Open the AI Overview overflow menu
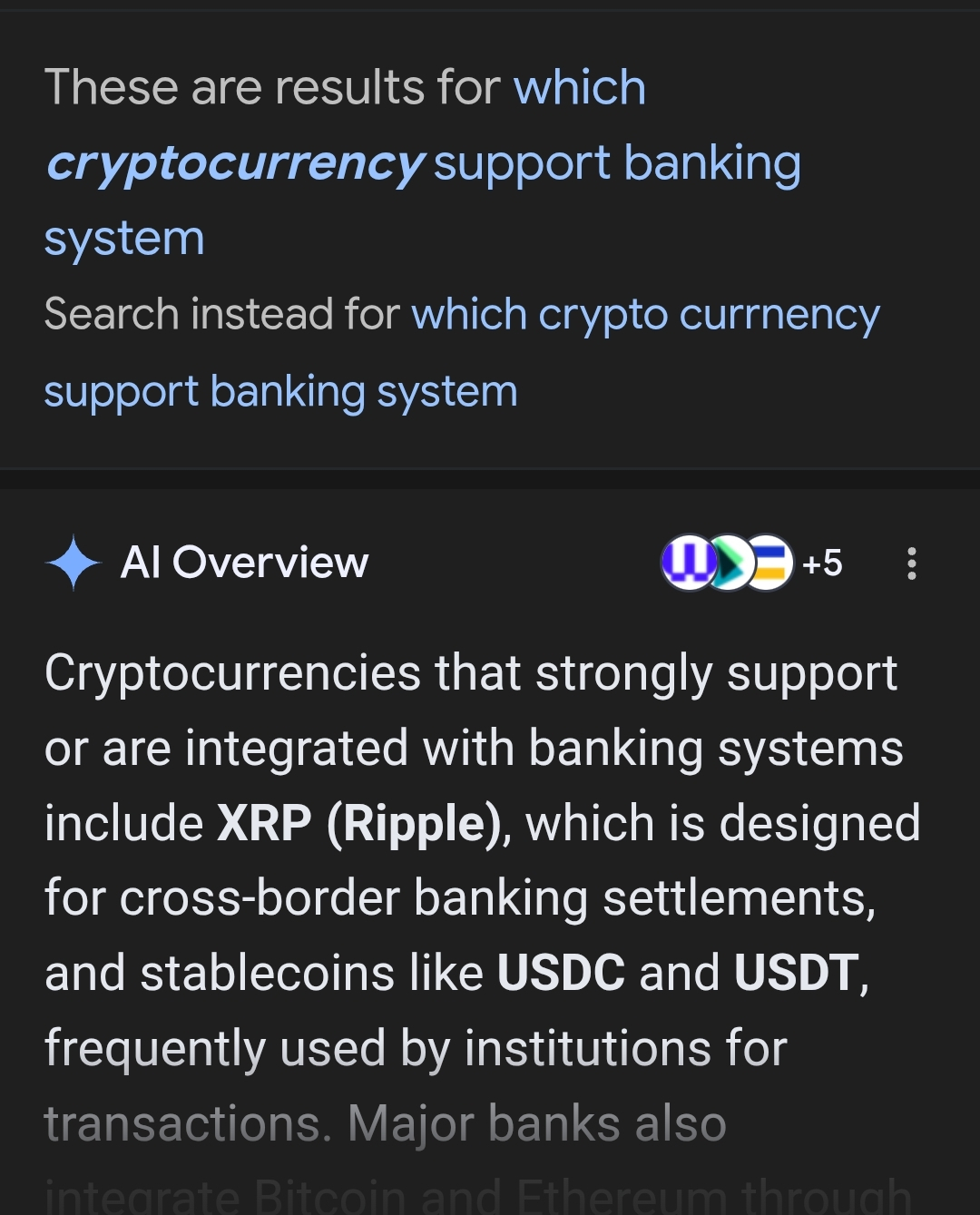Screen dimensions: 980x1215 point(911,563)
